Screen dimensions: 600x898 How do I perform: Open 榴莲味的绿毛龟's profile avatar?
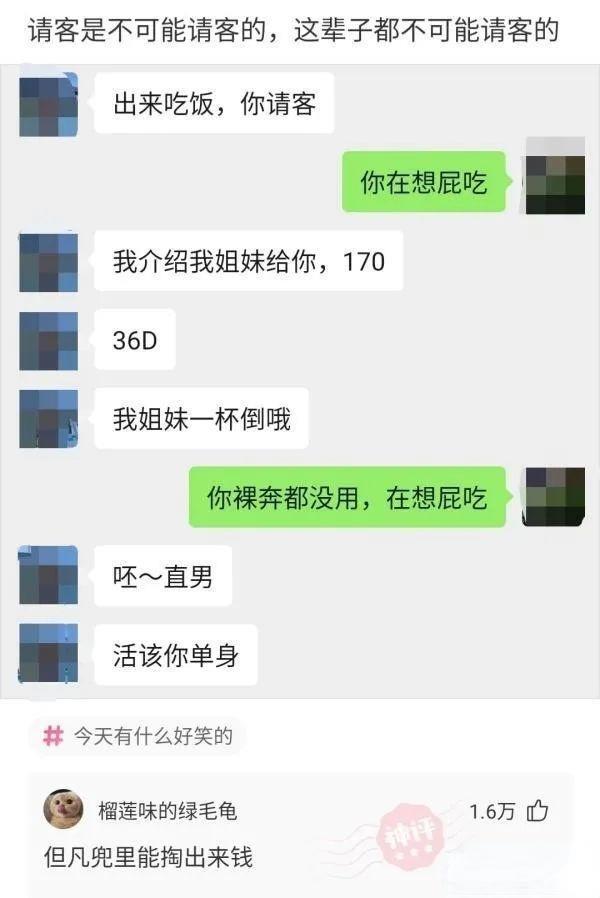point(63,810)
